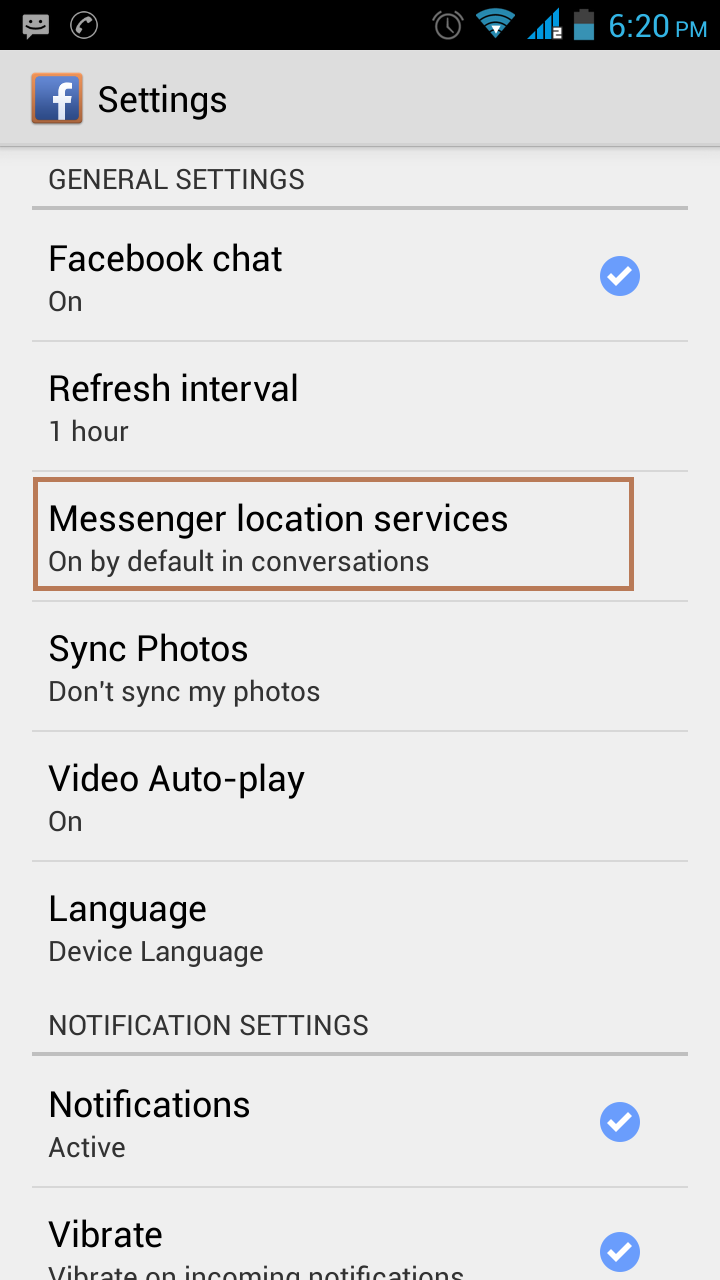Disable the Facebook chat checkbox
Image resolution: width=720 pixels, height=1280 pixels.
620,276
